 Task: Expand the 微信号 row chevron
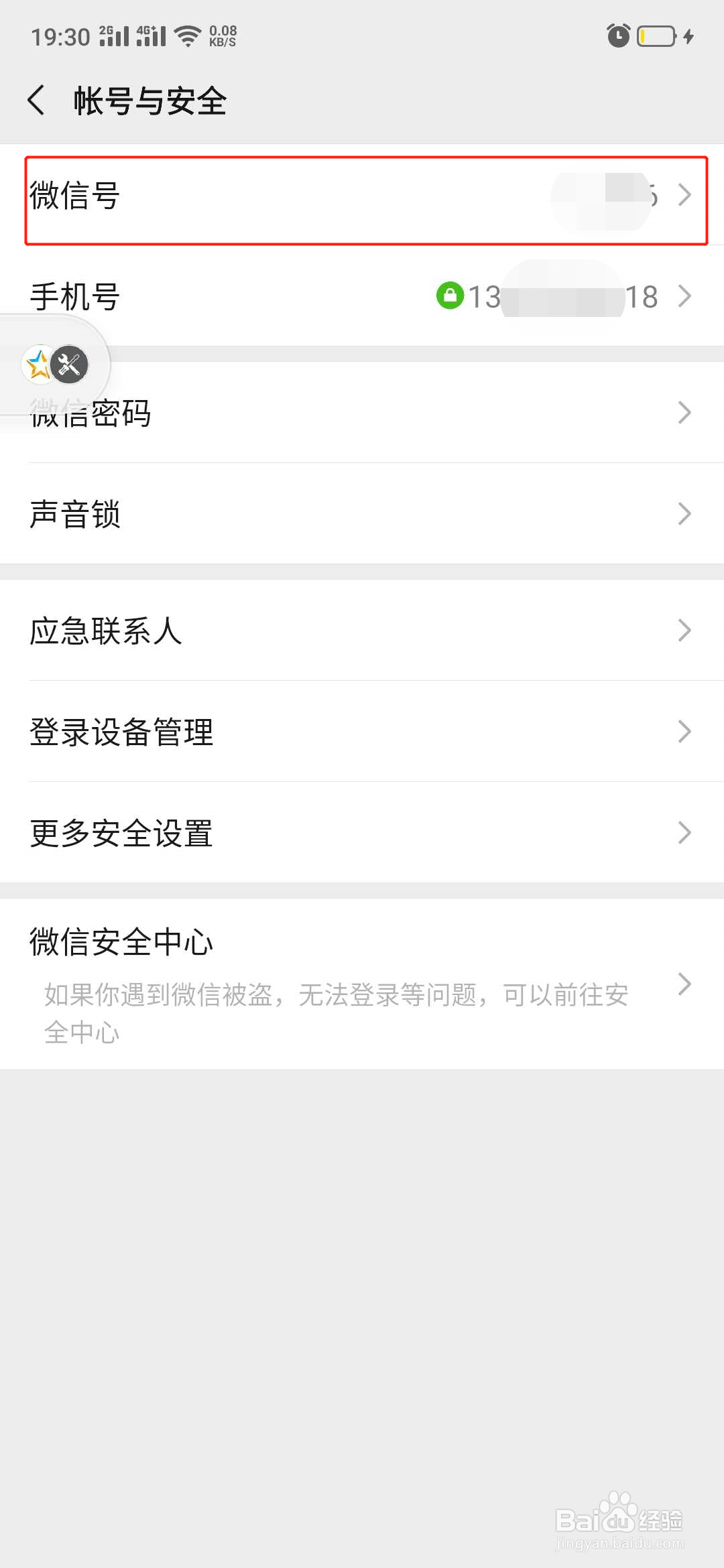pyautogui.click(x=684, y=195)
